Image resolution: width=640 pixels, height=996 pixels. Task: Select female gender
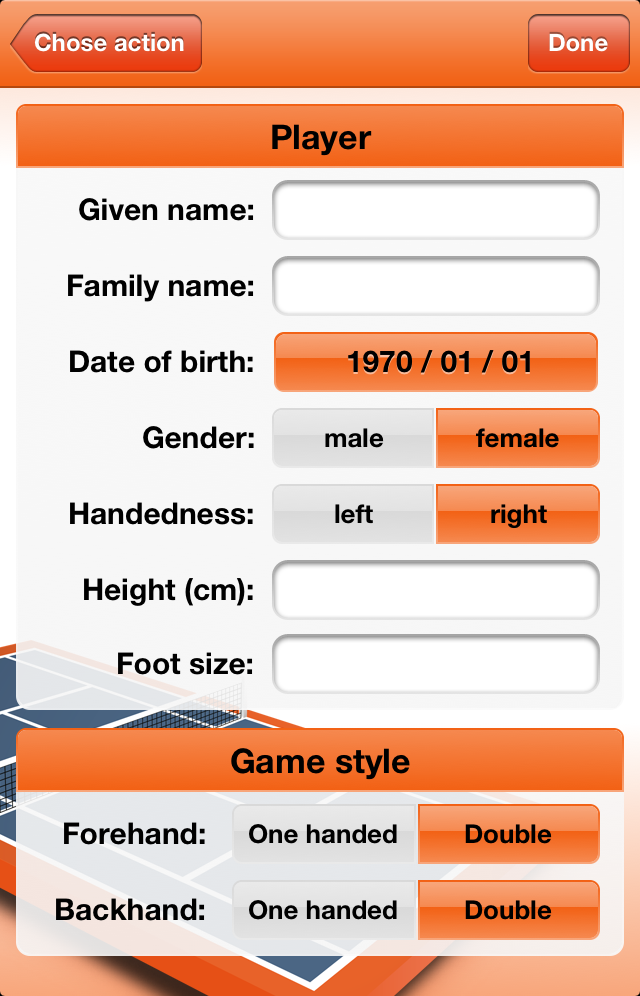pos(517,438)
